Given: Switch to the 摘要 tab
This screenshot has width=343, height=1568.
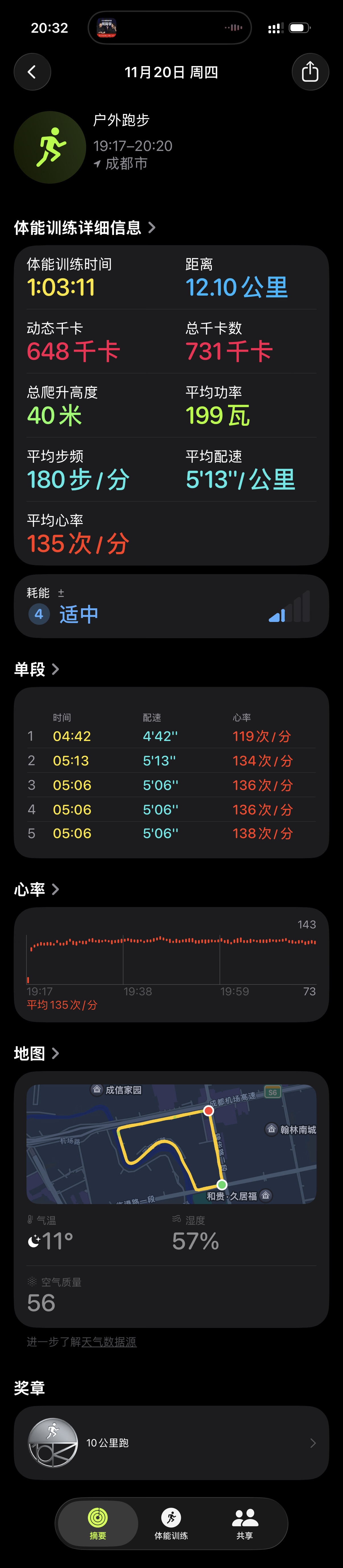Looking at the screenshot, I should pyautogui.click(x=98, y=1523).
